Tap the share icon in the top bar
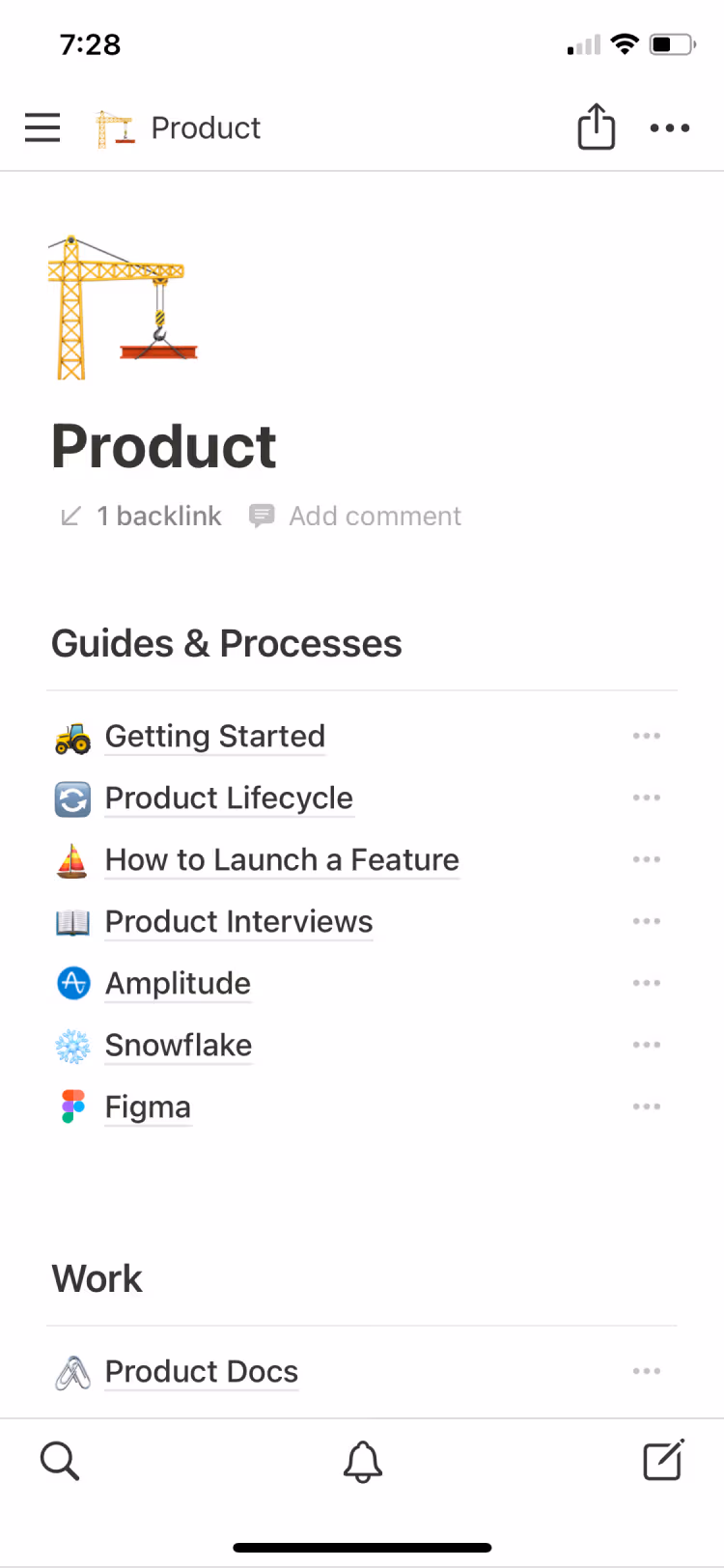Screen dimensions: 724x1568 [x=596, y=126]
